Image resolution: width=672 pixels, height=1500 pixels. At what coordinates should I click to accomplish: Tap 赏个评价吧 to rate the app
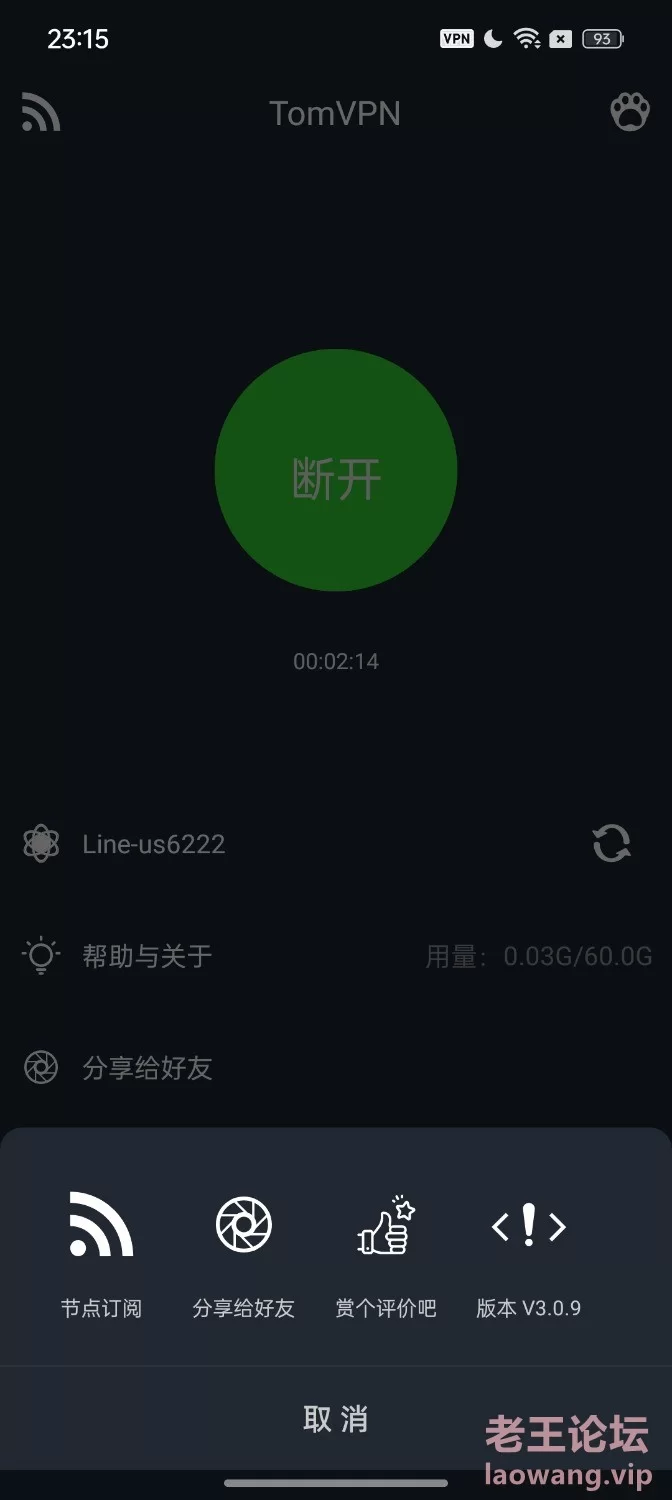tap(386, 1252)
